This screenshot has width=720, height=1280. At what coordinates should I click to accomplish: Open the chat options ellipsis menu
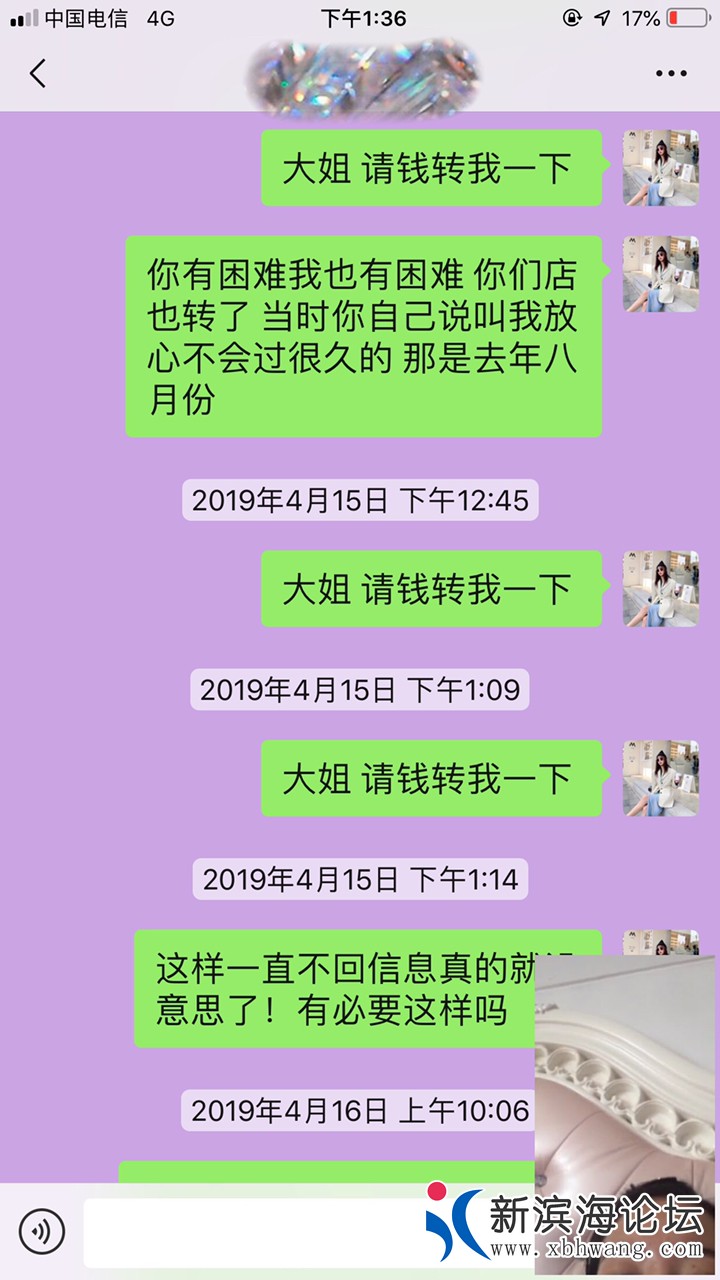[x=674, y=72]
